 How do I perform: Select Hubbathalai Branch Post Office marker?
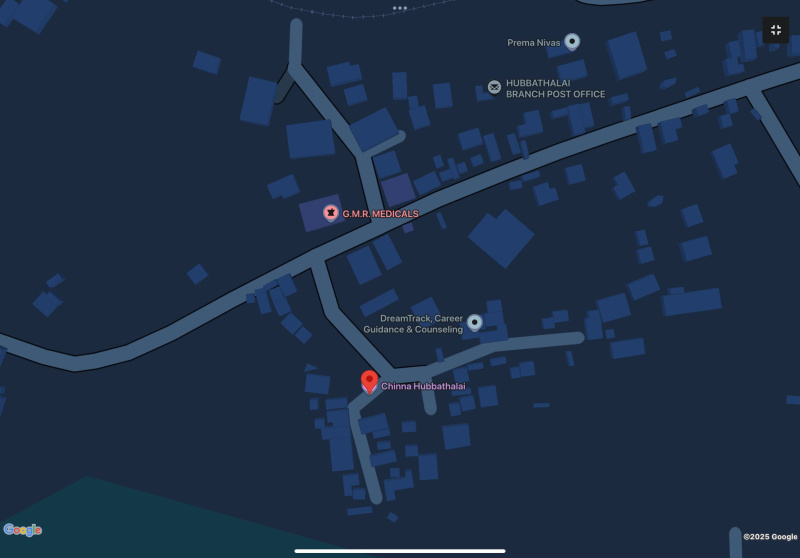pyautogui.click(x=494, y=87)
